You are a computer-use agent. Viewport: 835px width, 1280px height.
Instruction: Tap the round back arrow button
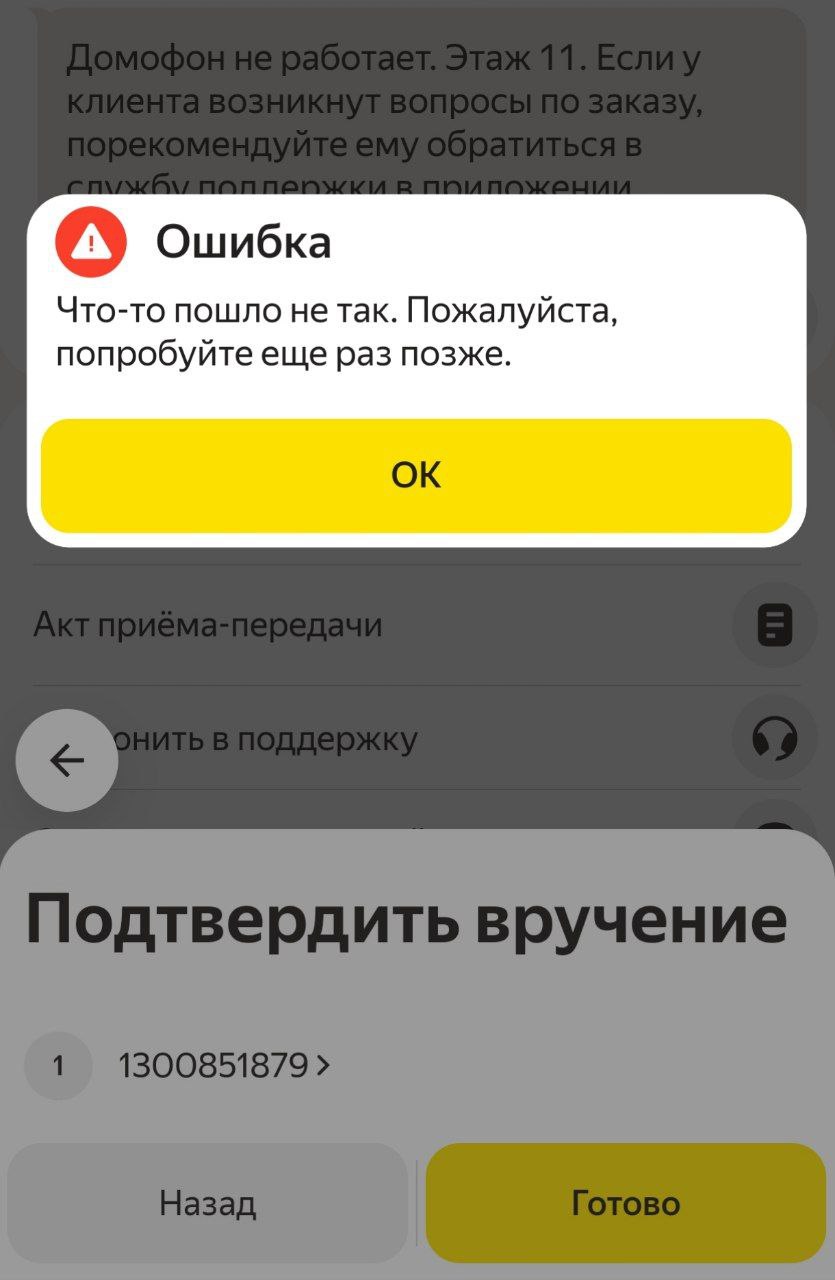[x=67, y=761]
